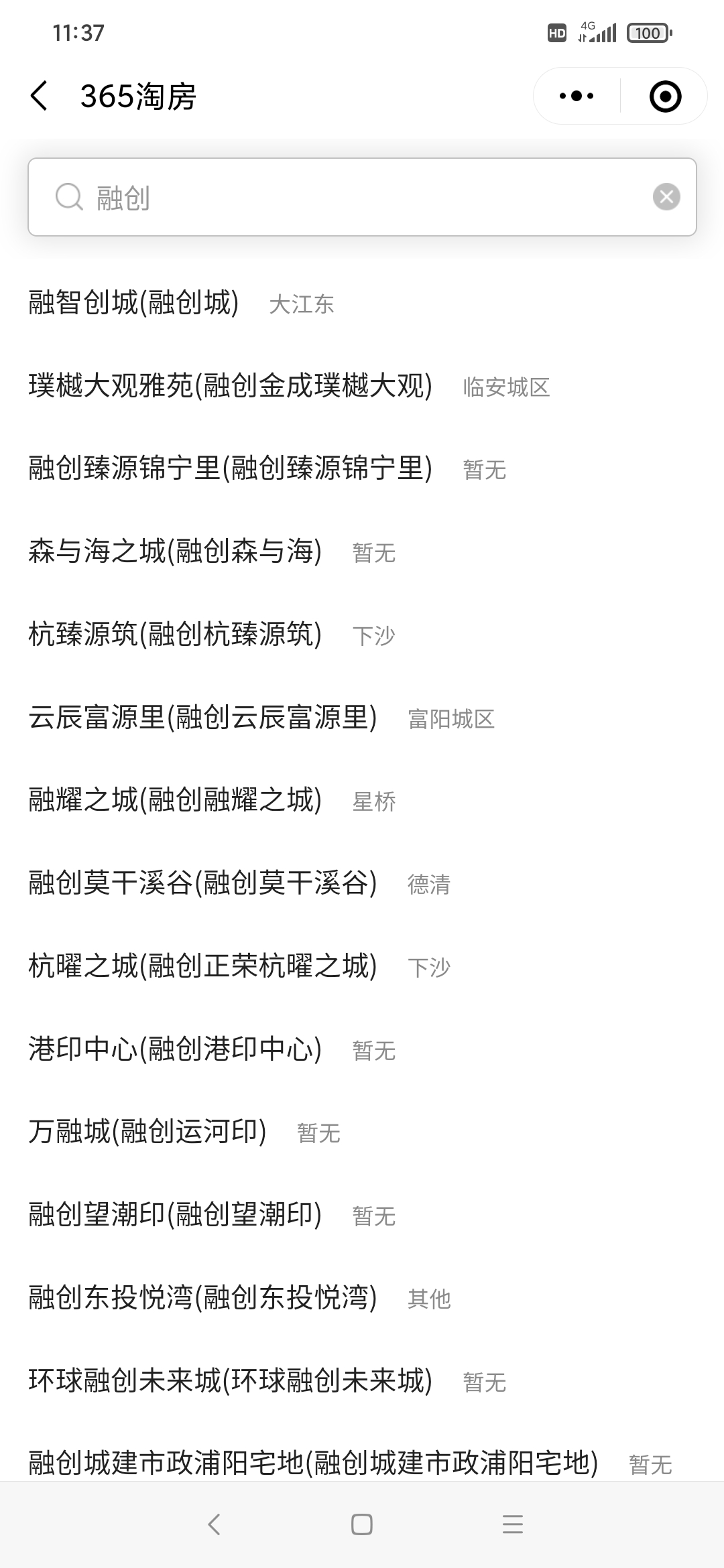Open the mini program more options menu
This screenshot has width=724, height=1568.
point(577,96)
